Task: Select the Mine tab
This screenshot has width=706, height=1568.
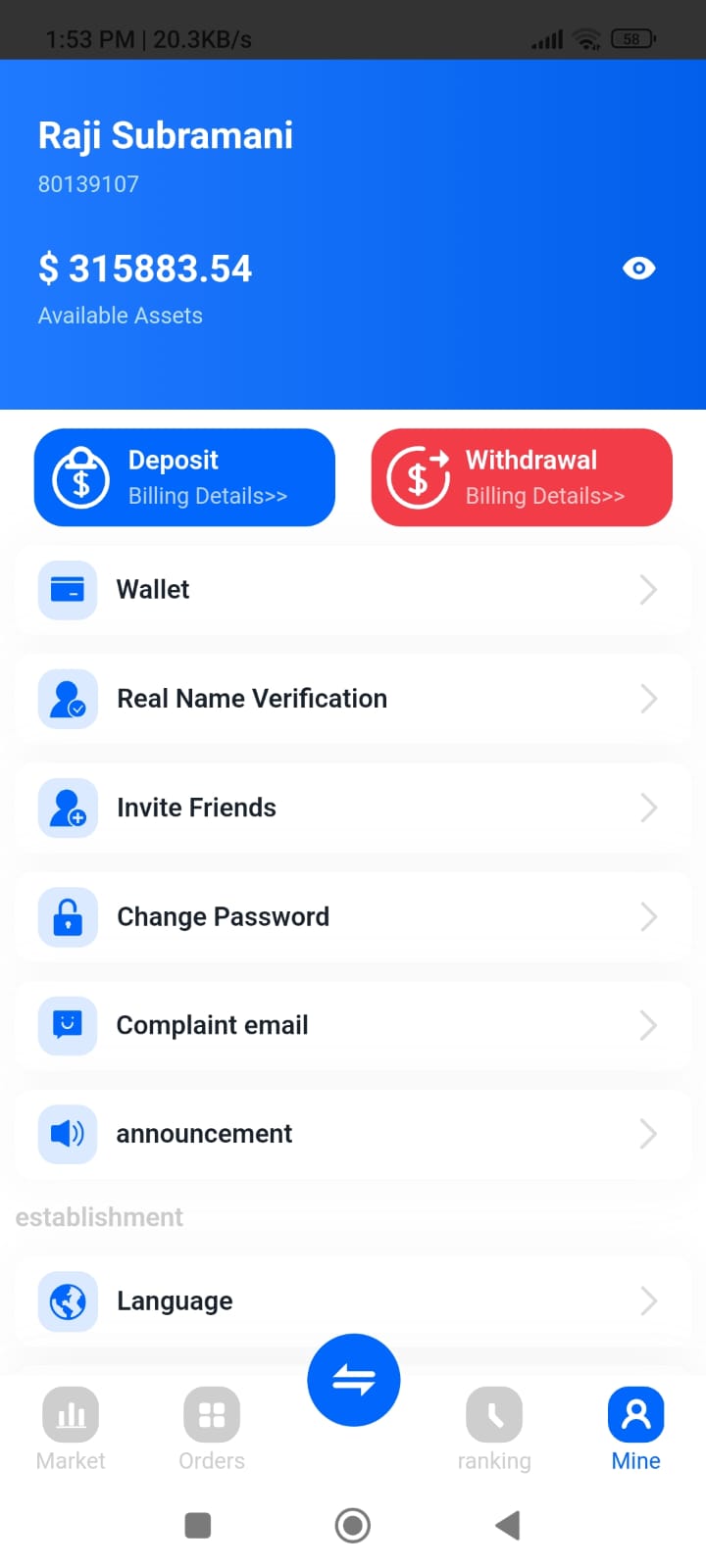Action: click(x=635, y=1429)
